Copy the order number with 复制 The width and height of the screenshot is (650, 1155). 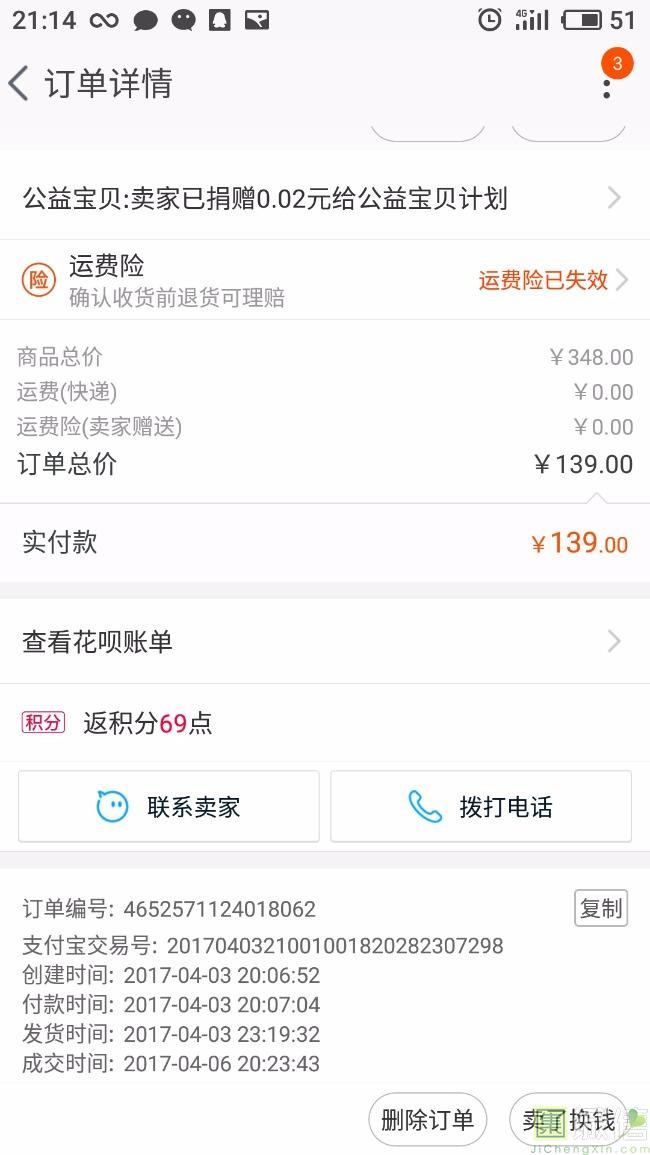[x=601, y=908]
